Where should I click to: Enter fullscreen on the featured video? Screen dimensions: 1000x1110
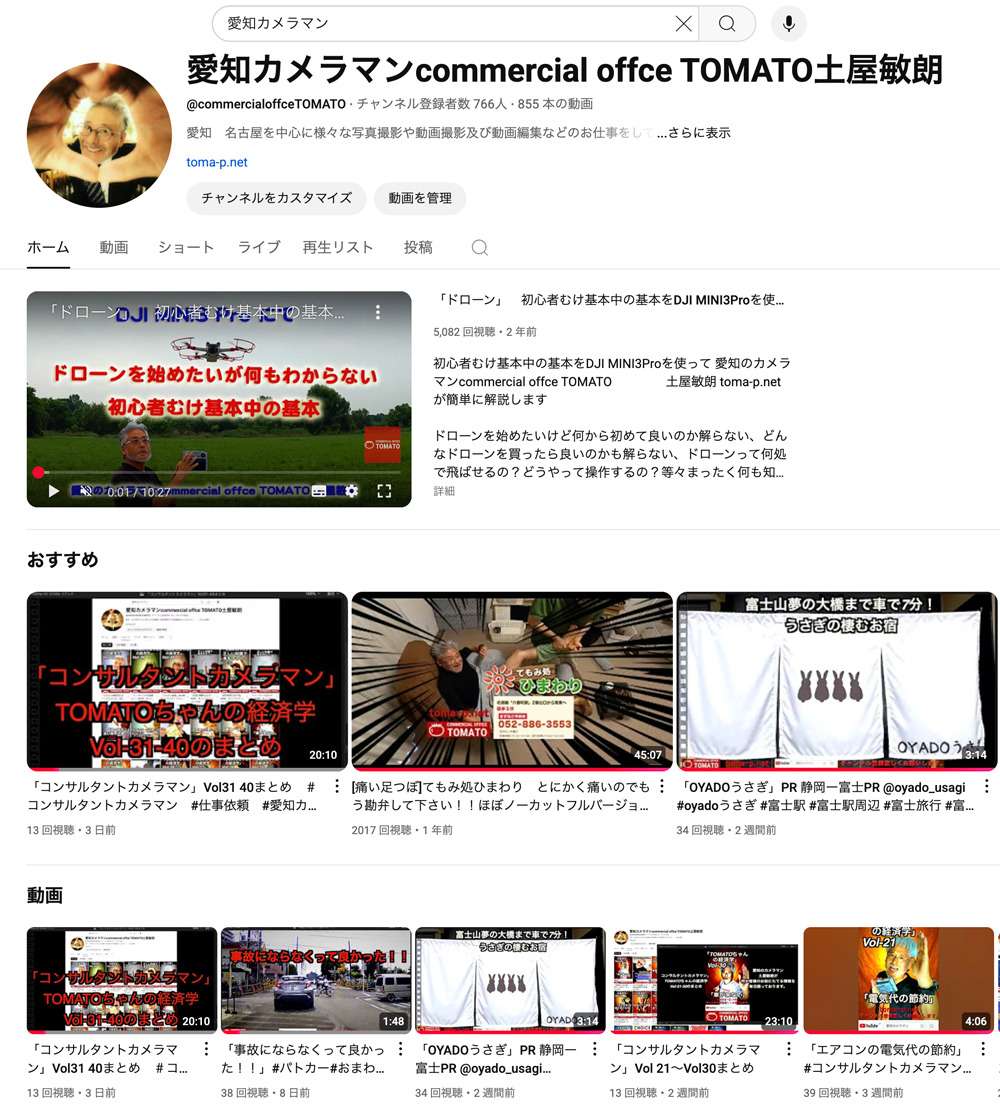(x=384, y=491)
